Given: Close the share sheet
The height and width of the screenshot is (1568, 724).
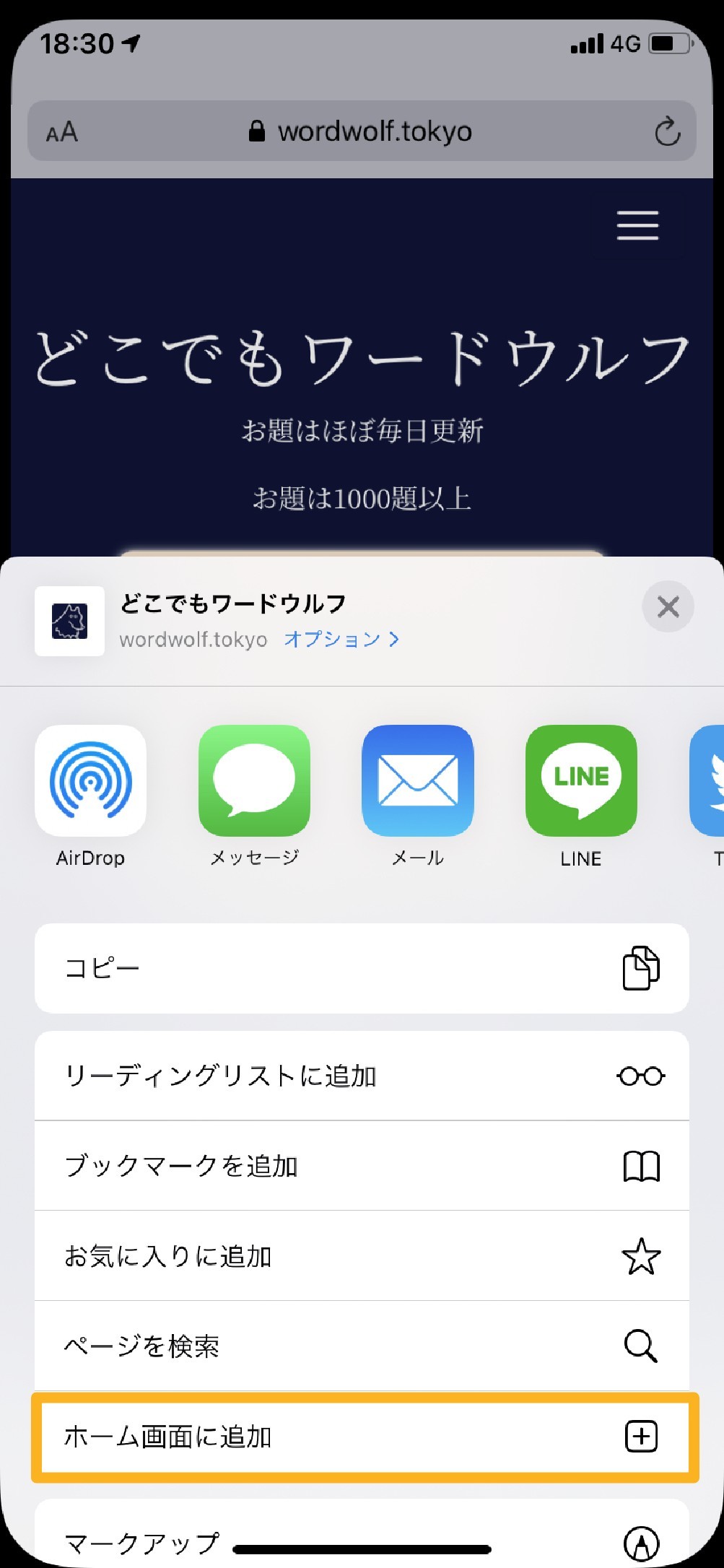Looking at the screenshot, I should pyautogui.click(x=668, y=606).
